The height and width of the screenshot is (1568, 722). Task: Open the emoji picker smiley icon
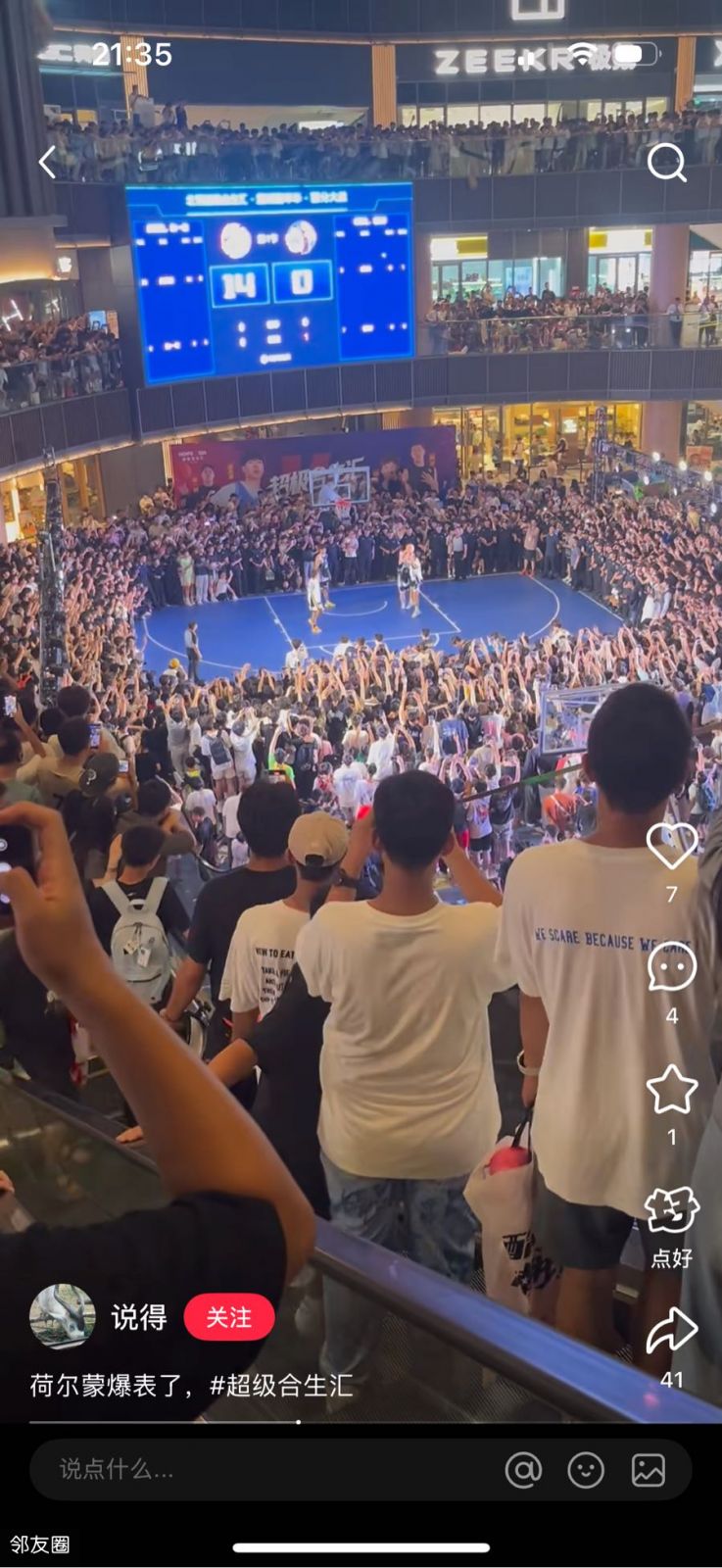coord(586,1469)
